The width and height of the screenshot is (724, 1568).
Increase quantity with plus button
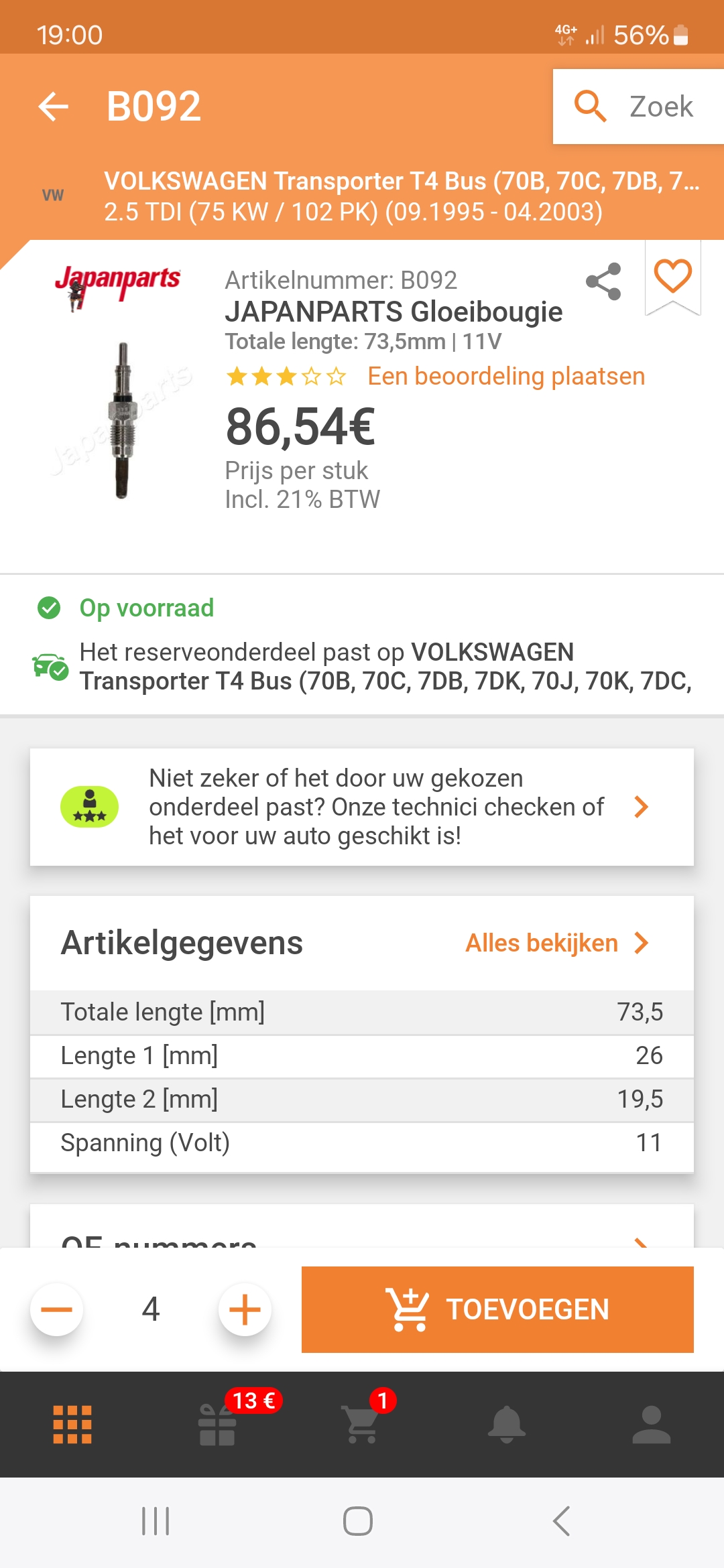point(245,1309)
